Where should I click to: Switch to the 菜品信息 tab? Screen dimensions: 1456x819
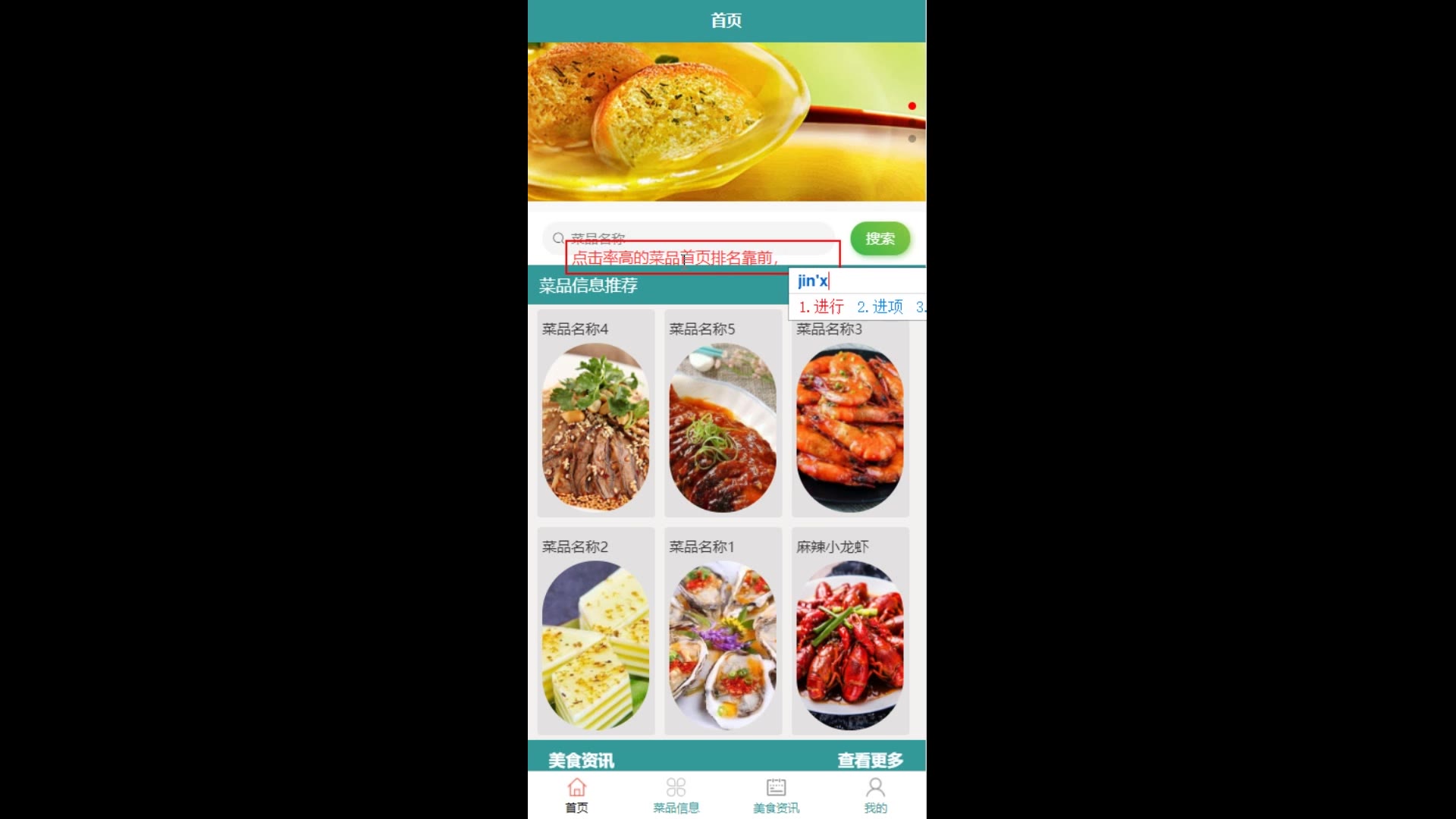[676, 795]
